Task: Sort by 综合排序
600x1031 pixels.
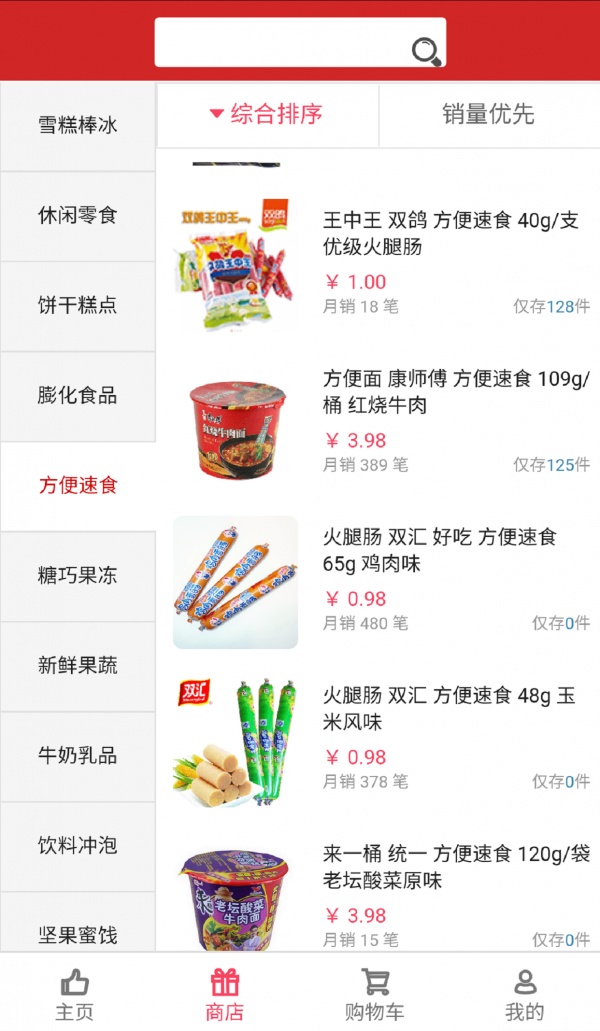Action: coord(267,114)
